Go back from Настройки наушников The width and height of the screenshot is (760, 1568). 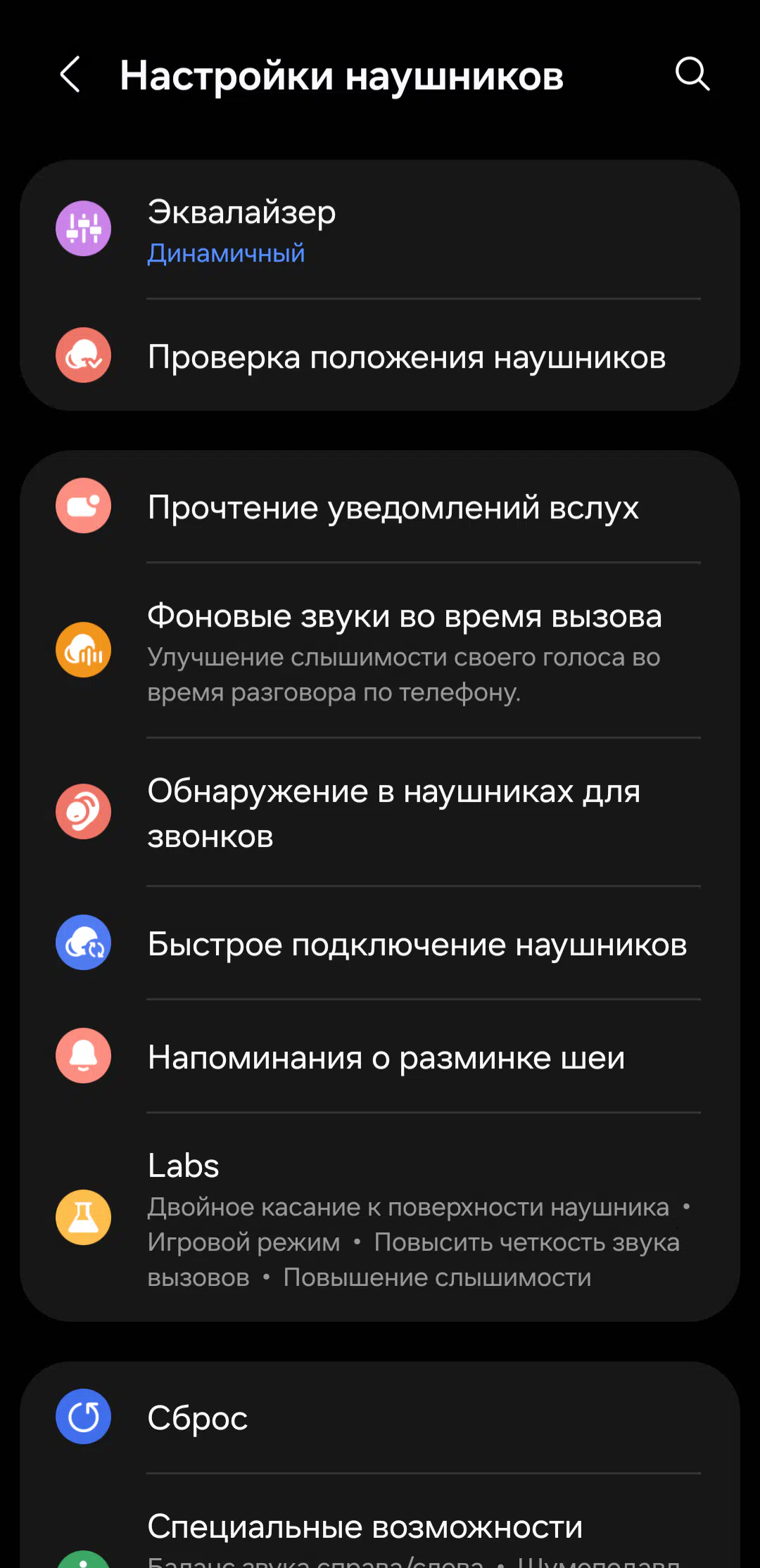(x=70, y=75)
